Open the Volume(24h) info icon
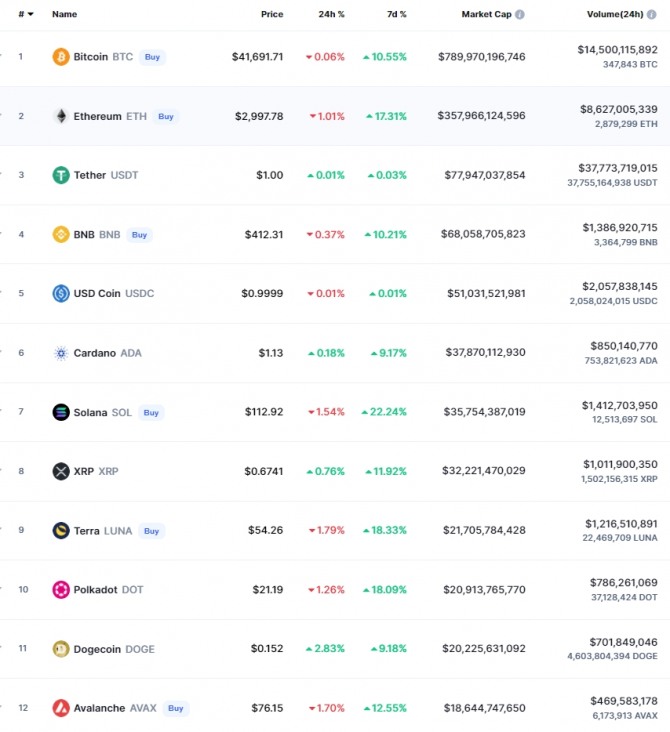The height and width of the screenshot is (732, 670). [664, 14]
